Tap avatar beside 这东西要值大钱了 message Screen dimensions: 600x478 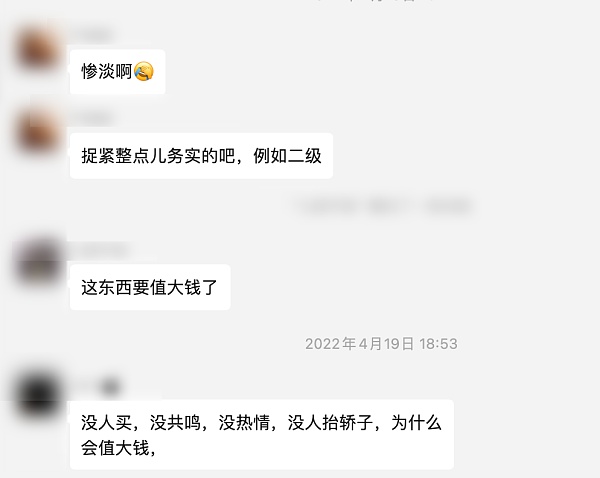pos(38,262)
